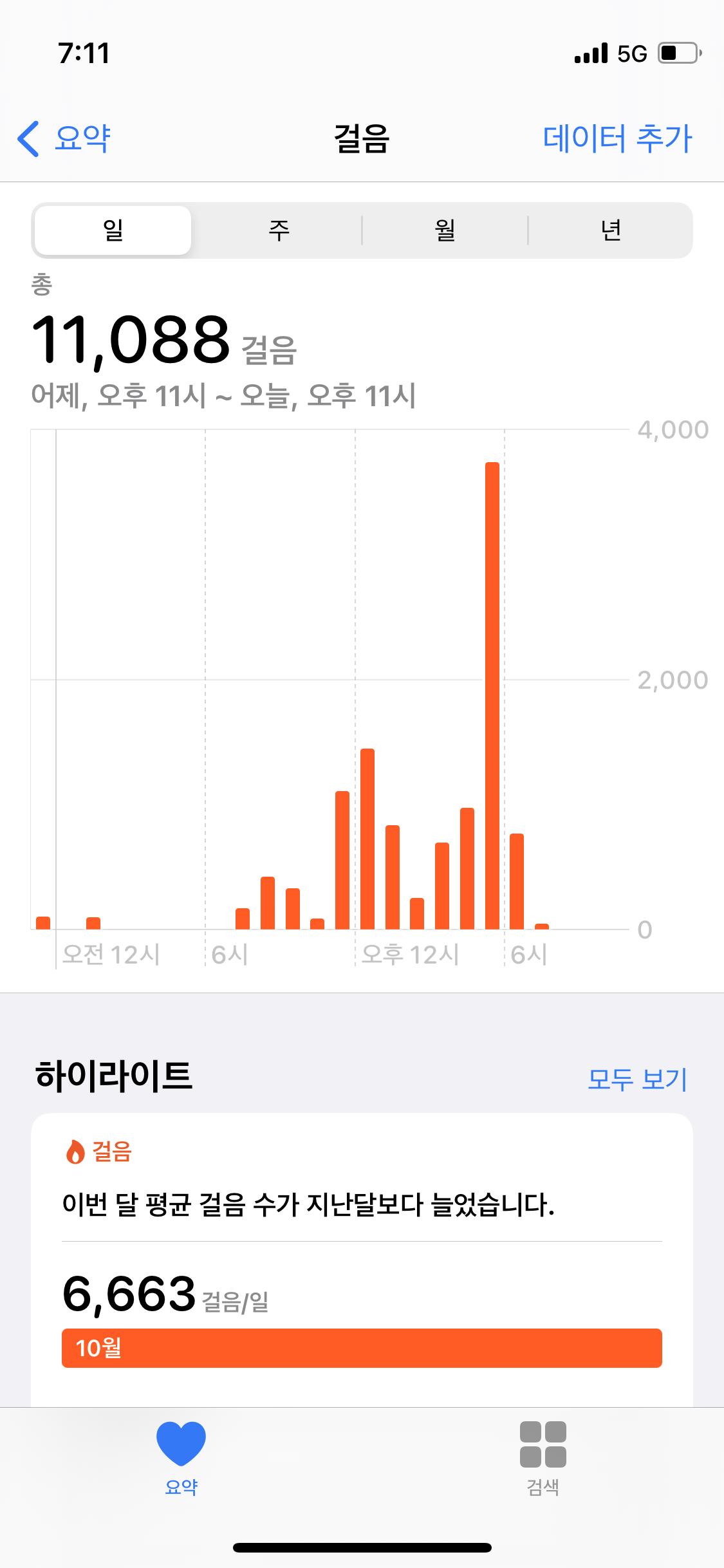The width and height of the screenshot is (724, 1568).
Task: Switch to the 년 (year) view
Action: [610, 230]
